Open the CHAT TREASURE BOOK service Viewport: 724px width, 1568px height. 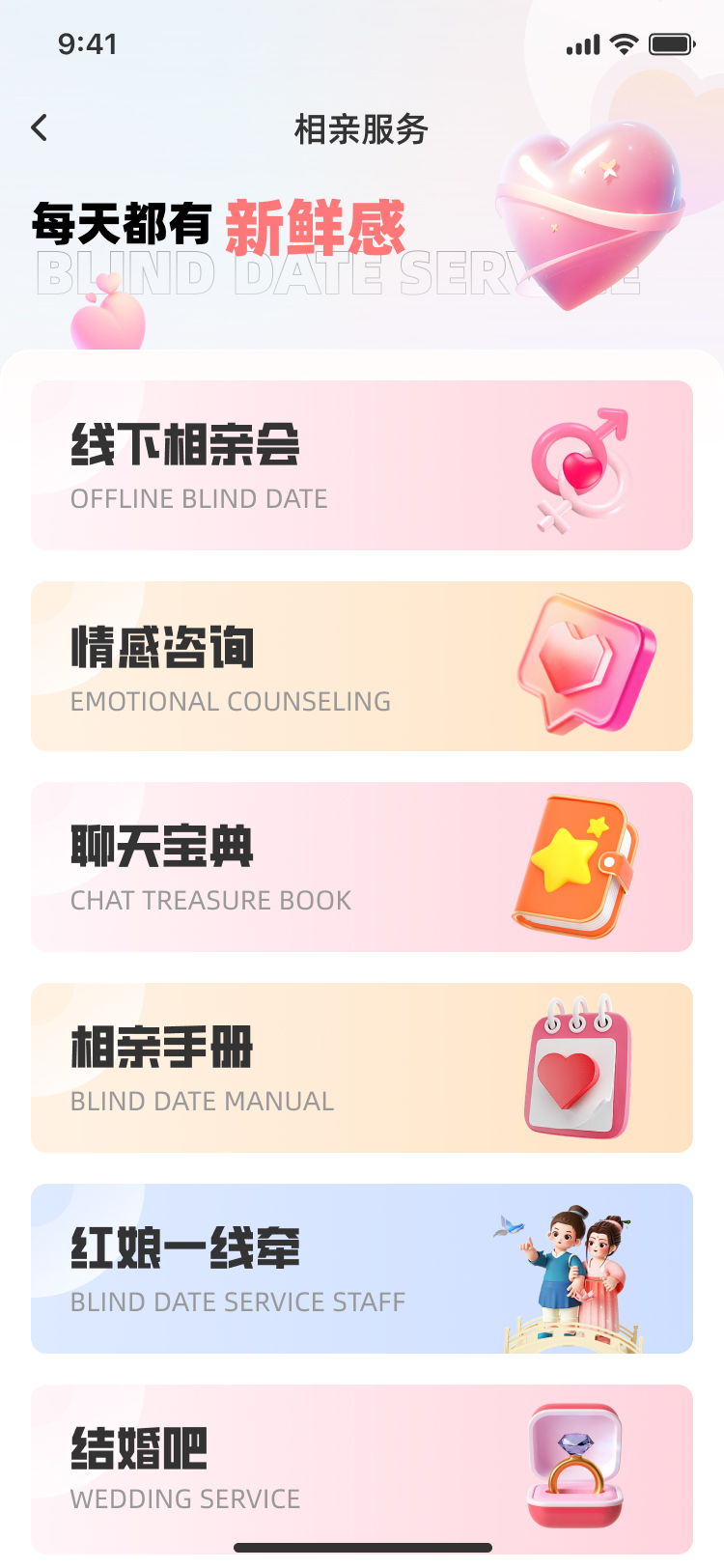click(362, 866)
